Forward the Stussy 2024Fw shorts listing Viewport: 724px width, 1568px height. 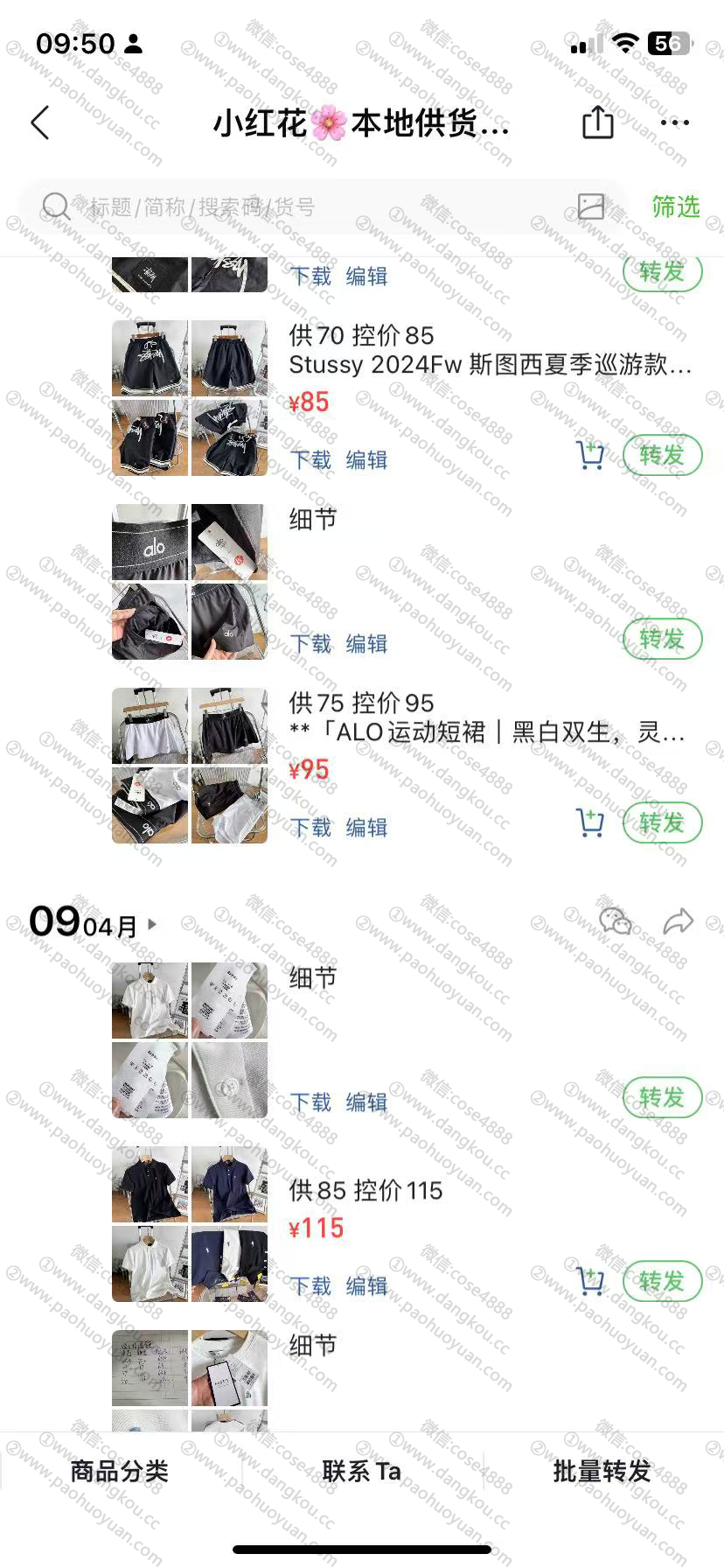(x=662, y=455)
